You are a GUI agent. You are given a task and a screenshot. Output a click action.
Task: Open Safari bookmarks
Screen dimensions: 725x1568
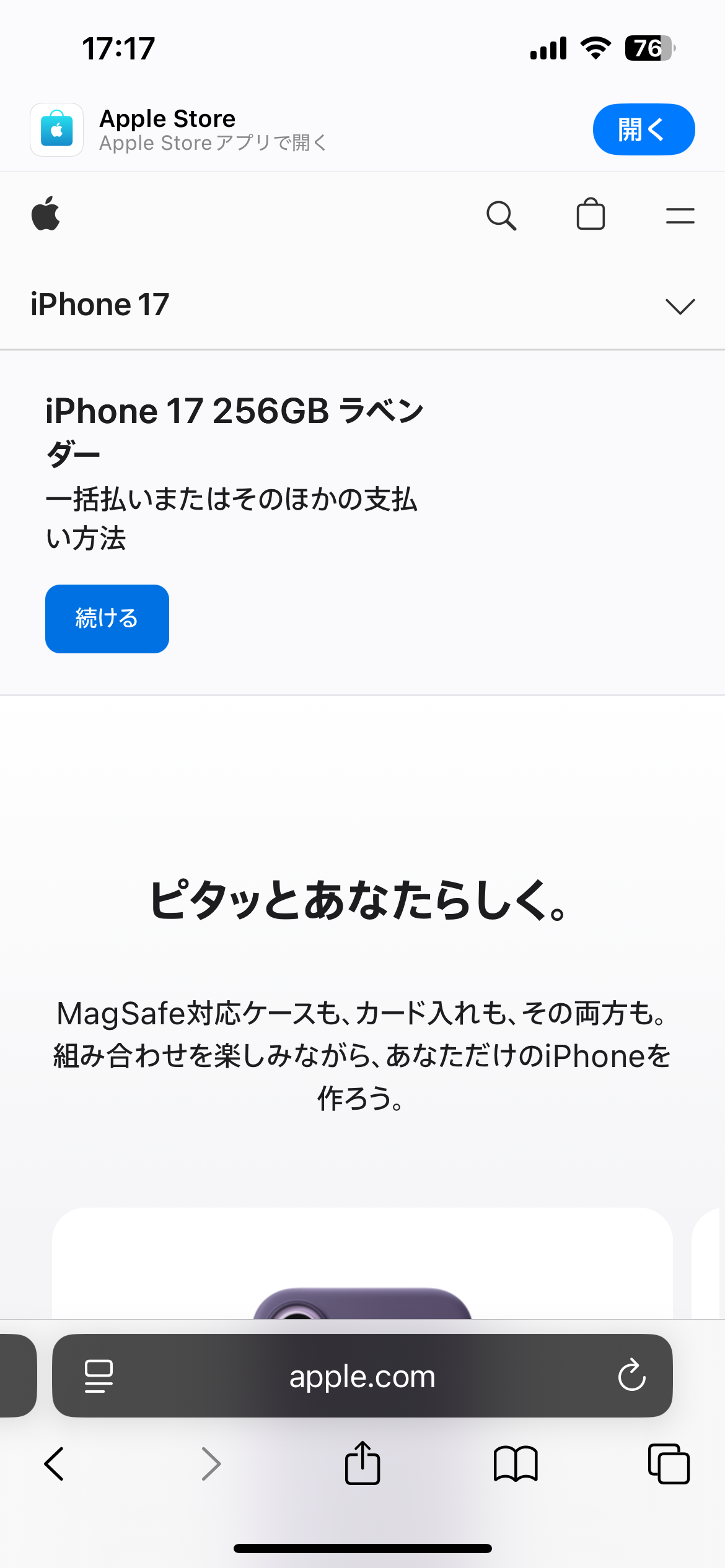tap(516, 1464)
